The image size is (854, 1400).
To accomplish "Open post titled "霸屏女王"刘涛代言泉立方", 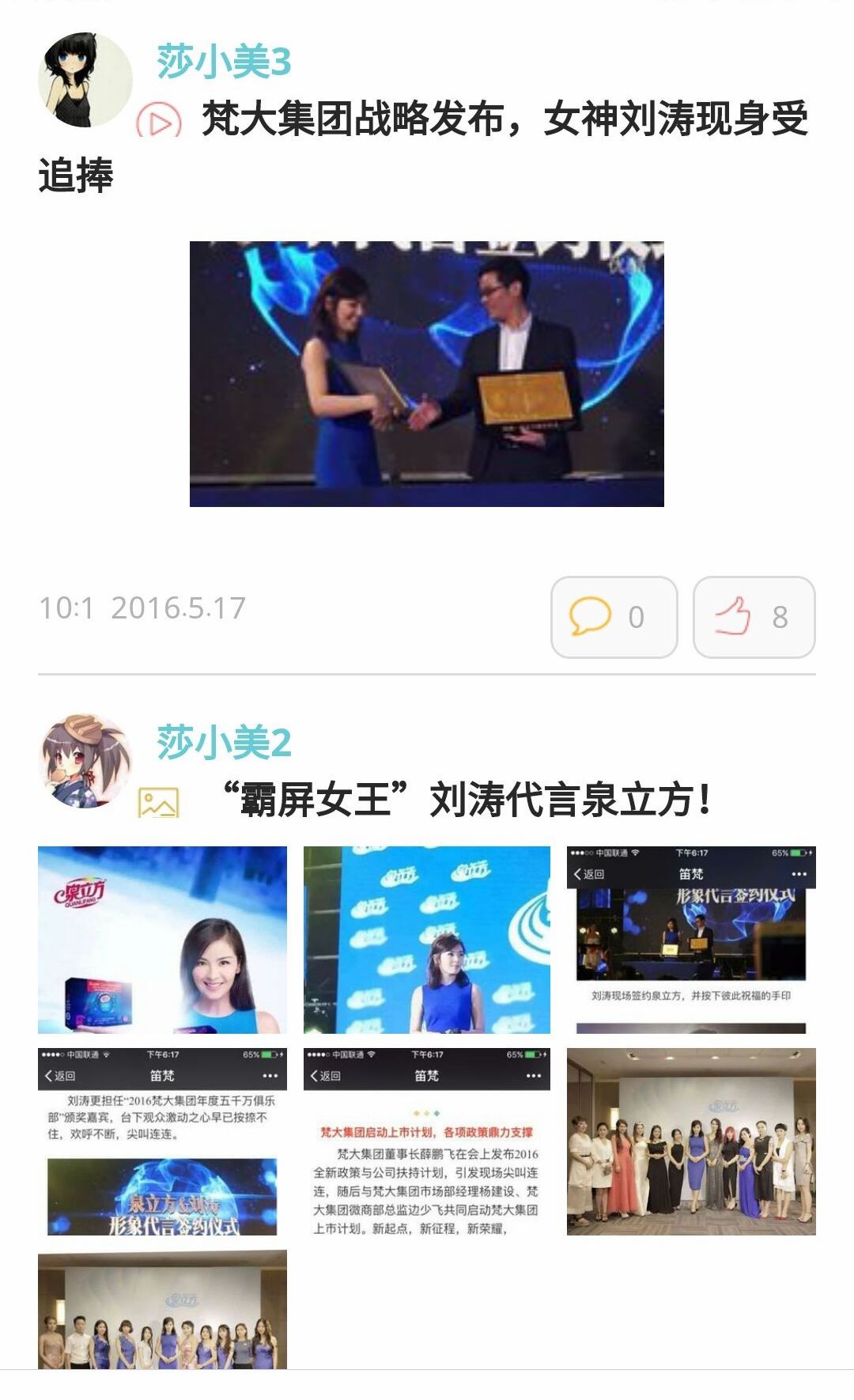I will click(x=467, y=799).
